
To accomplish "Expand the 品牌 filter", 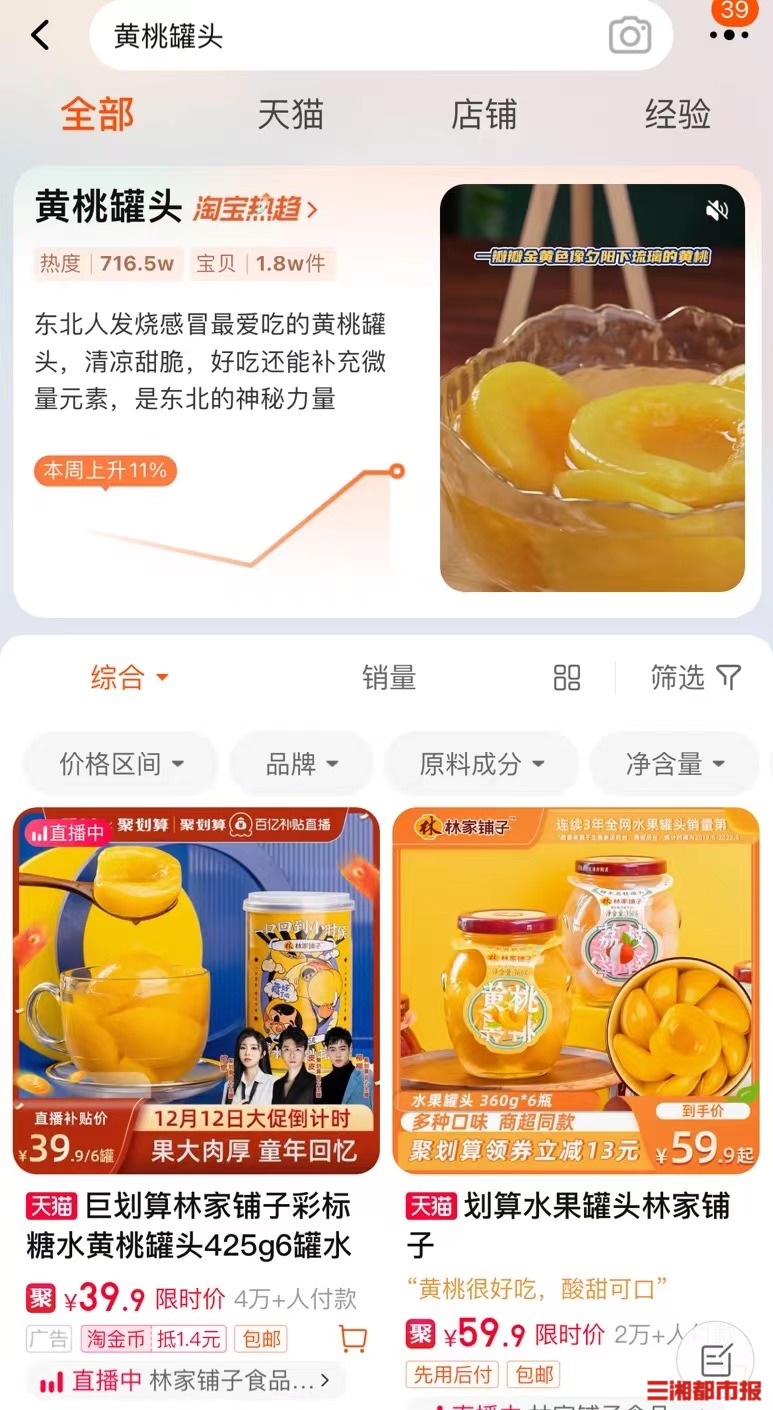I will tap(301, 764).
